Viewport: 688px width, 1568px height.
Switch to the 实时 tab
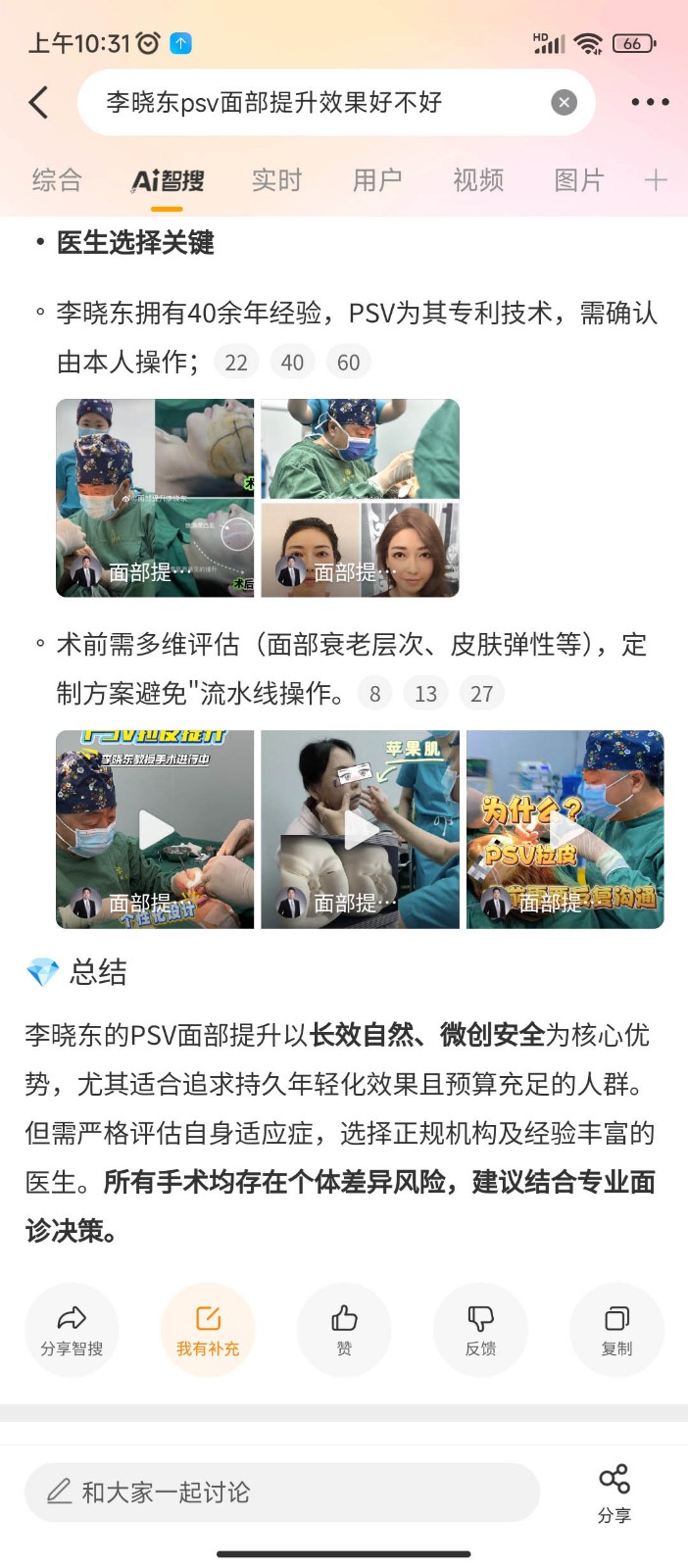click(x=276, y=180)
